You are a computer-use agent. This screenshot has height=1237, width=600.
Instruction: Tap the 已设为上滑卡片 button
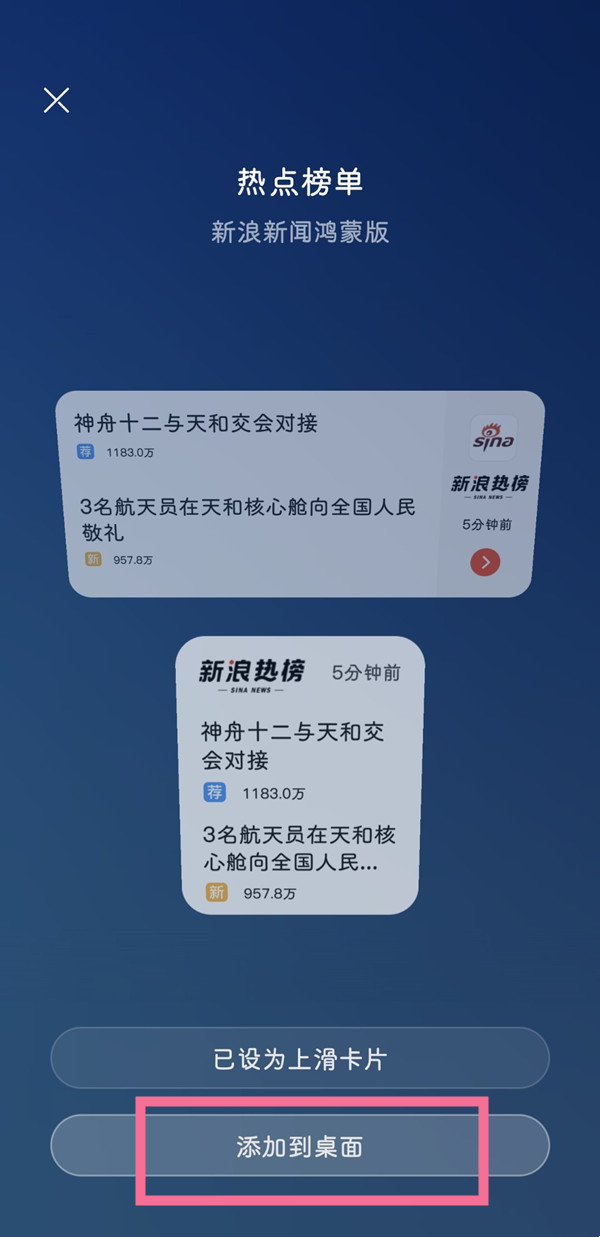pos(300,1060)
